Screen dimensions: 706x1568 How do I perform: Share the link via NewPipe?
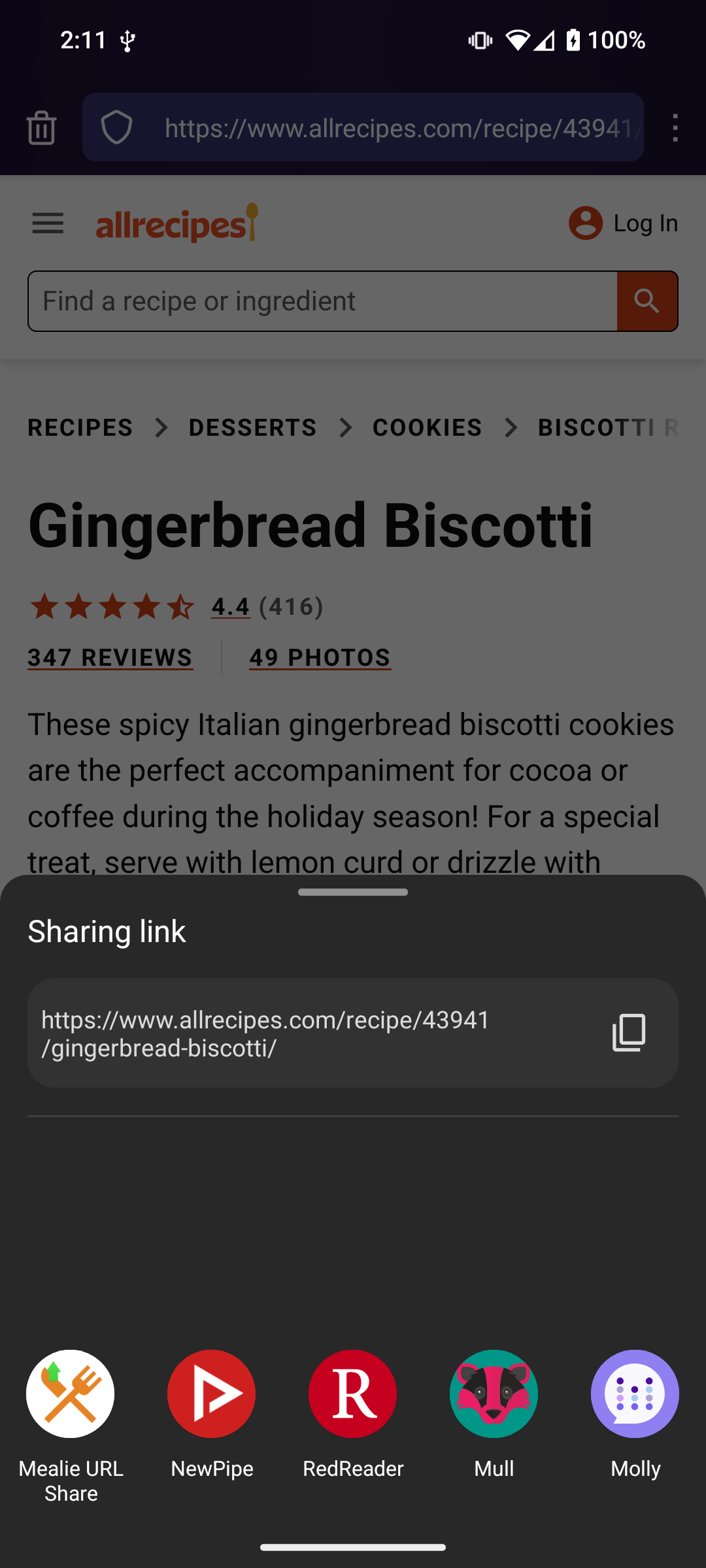coord(212,1394)
